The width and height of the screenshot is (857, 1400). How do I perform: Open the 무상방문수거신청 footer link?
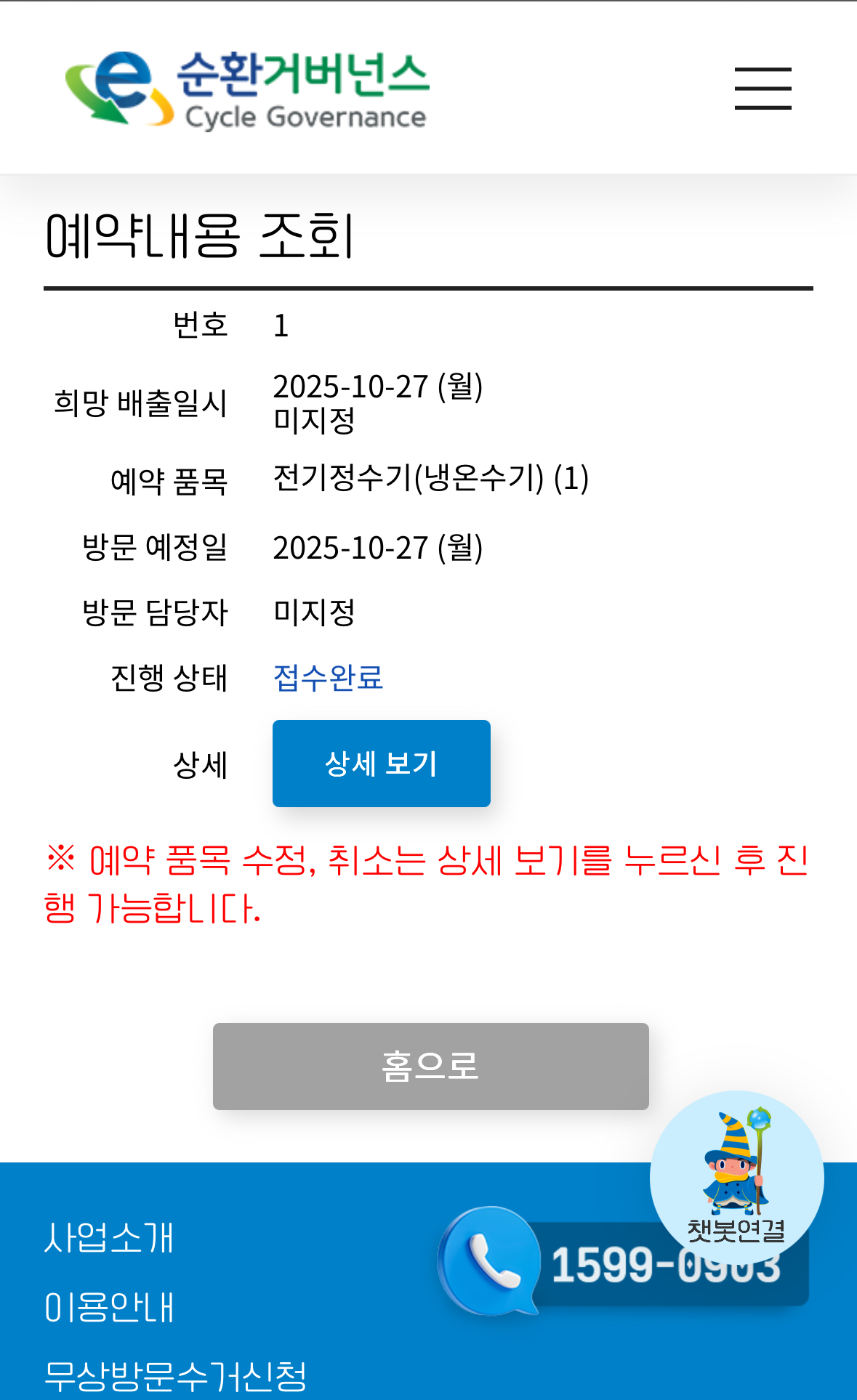[175, 1375]
